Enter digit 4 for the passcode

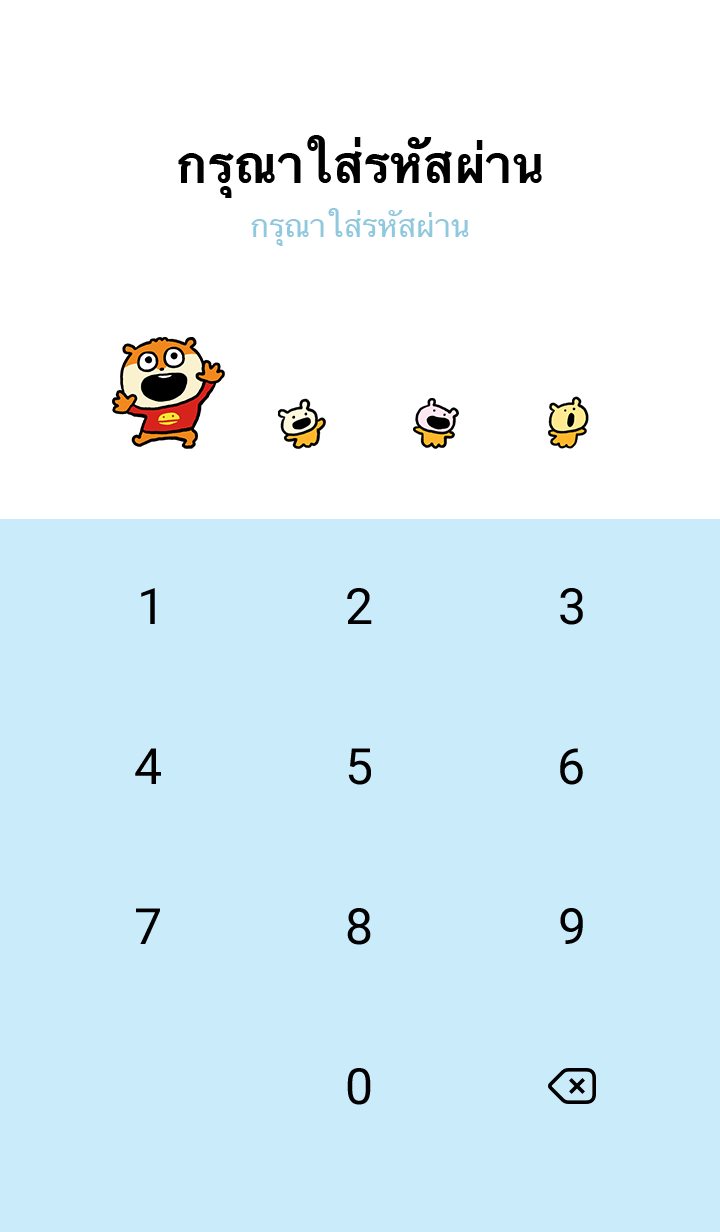pyautogui.click(x=148, y=767)
